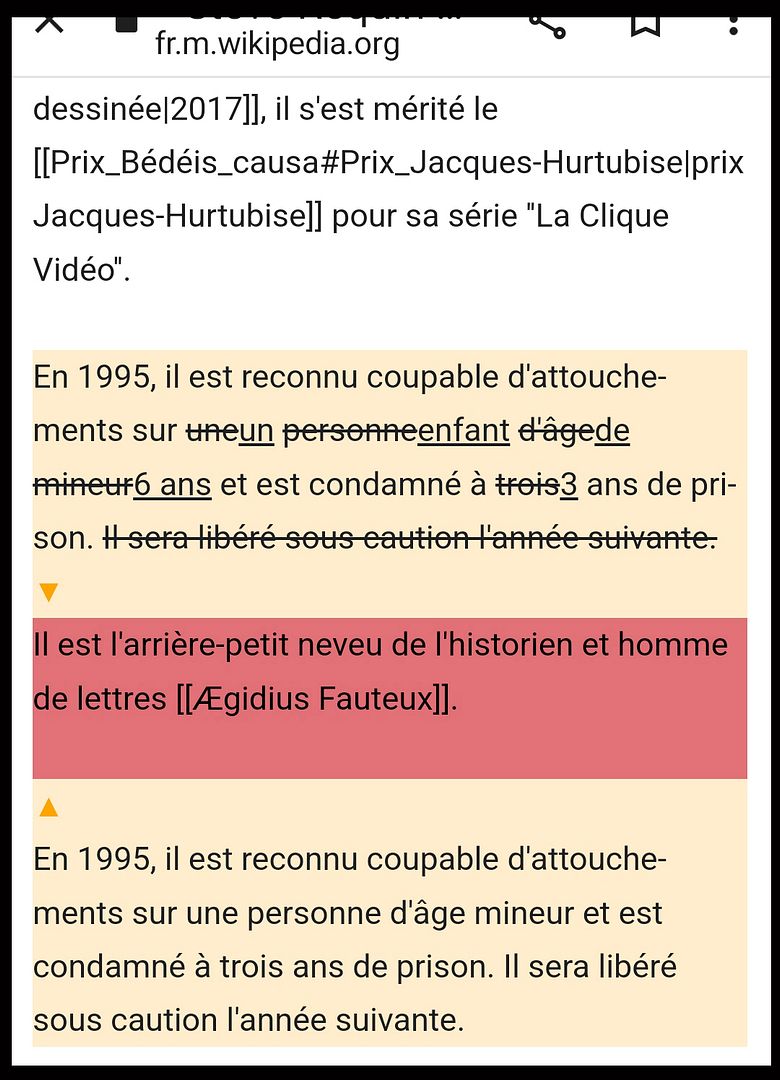Jump via the orange up-pointing triangle marker
Screen dimensions: 780x1080
(x=48, y=807)
